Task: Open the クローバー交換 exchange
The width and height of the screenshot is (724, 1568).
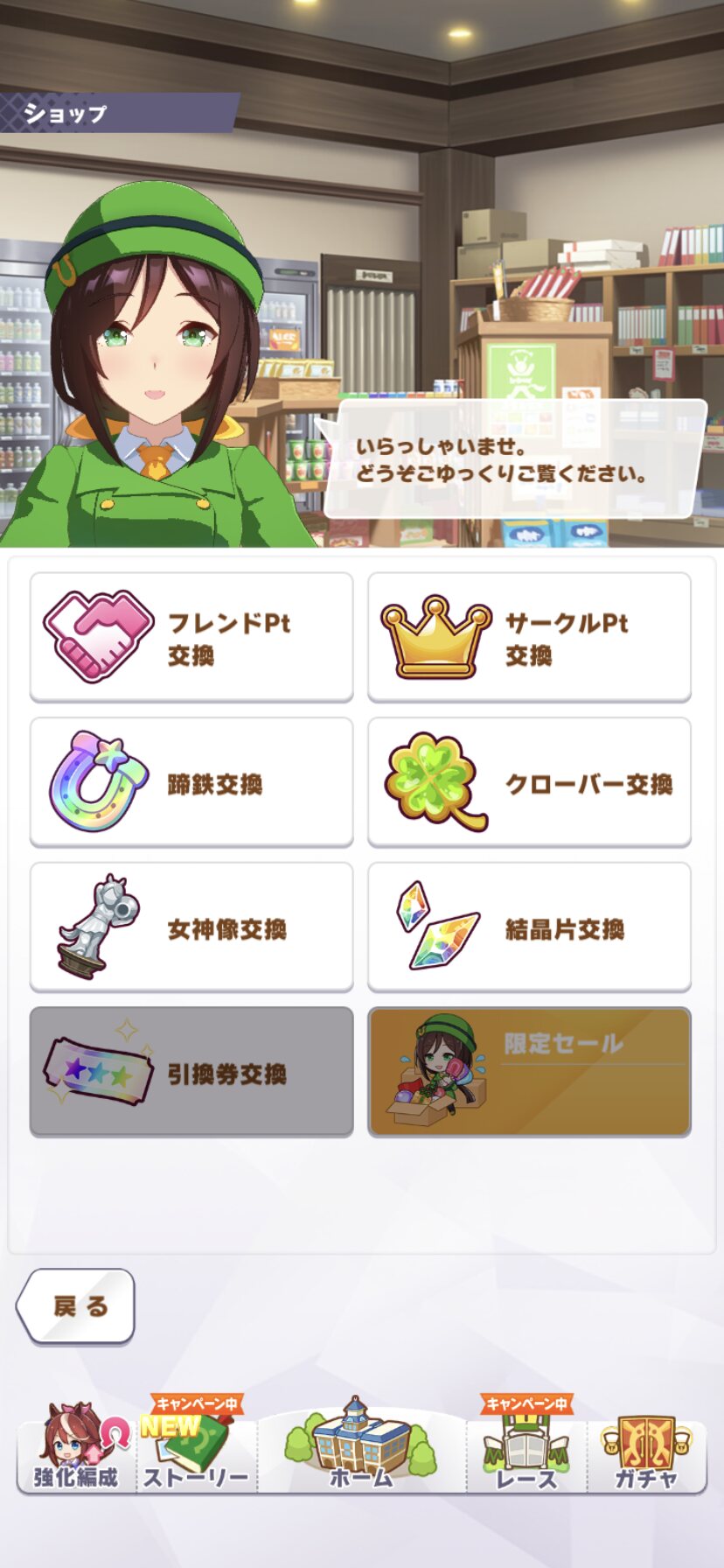Action: (529, 781)
